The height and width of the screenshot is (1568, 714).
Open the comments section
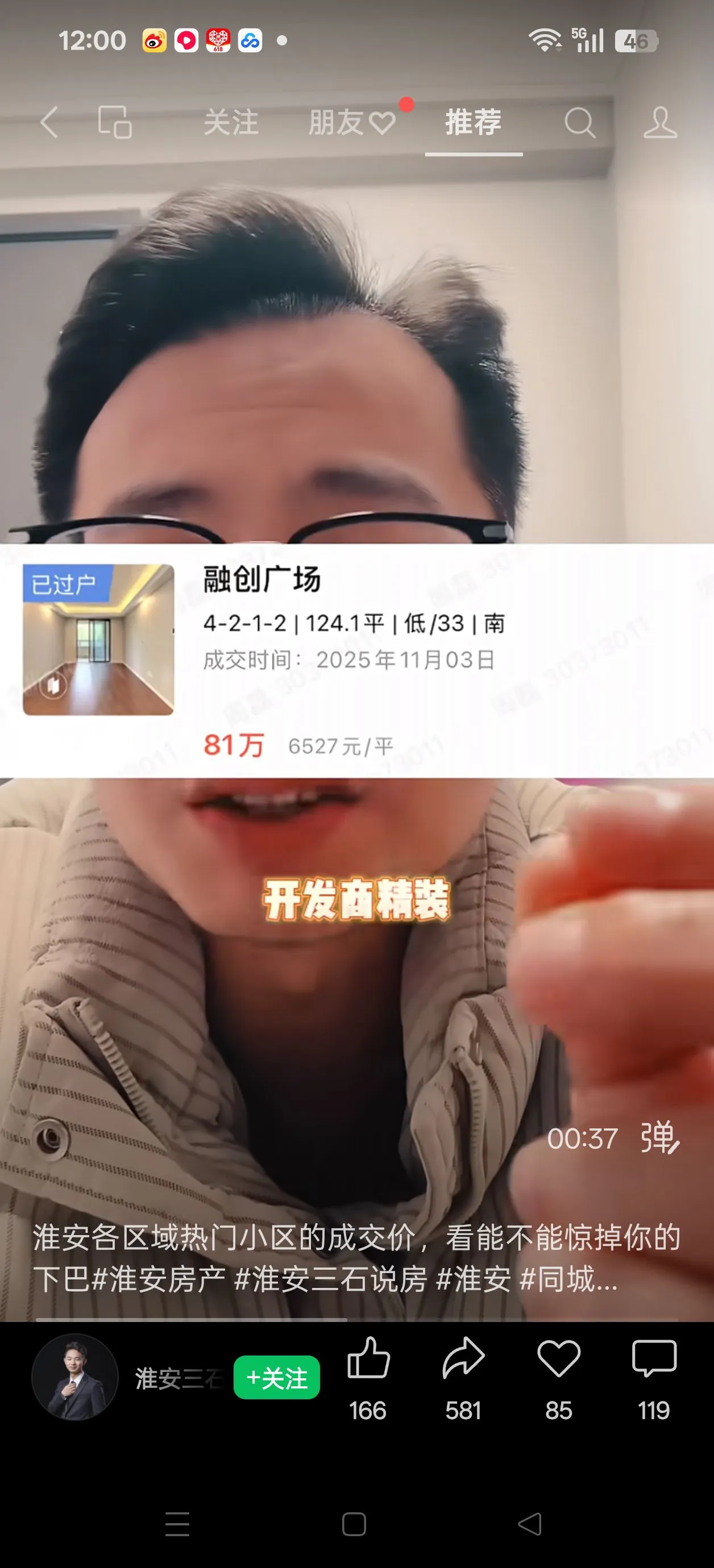coord(654,1359)
